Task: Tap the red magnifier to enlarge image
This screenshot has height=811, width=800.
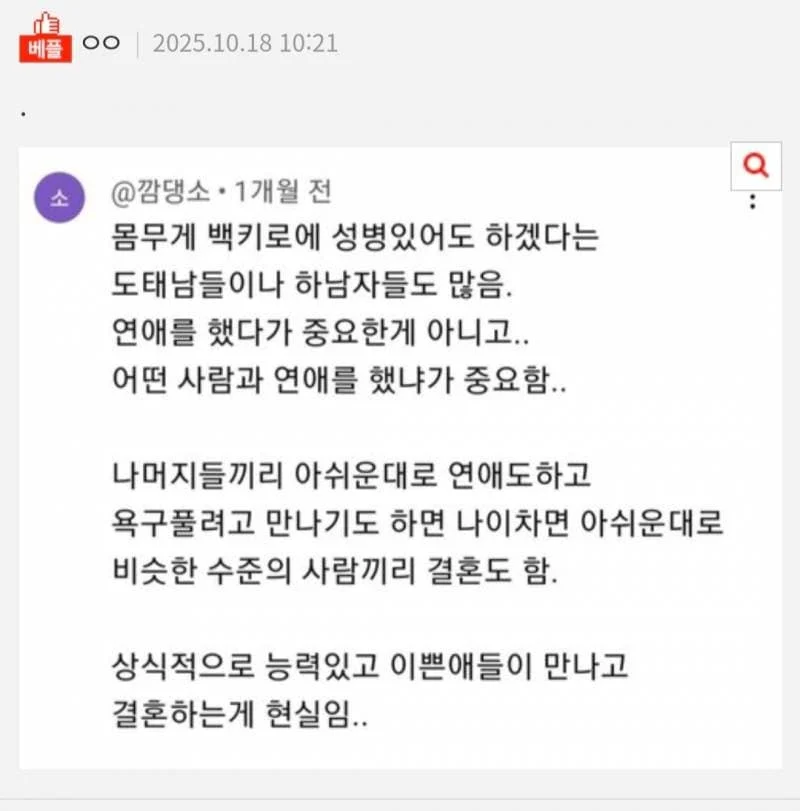Action: [x=757, y=166]
